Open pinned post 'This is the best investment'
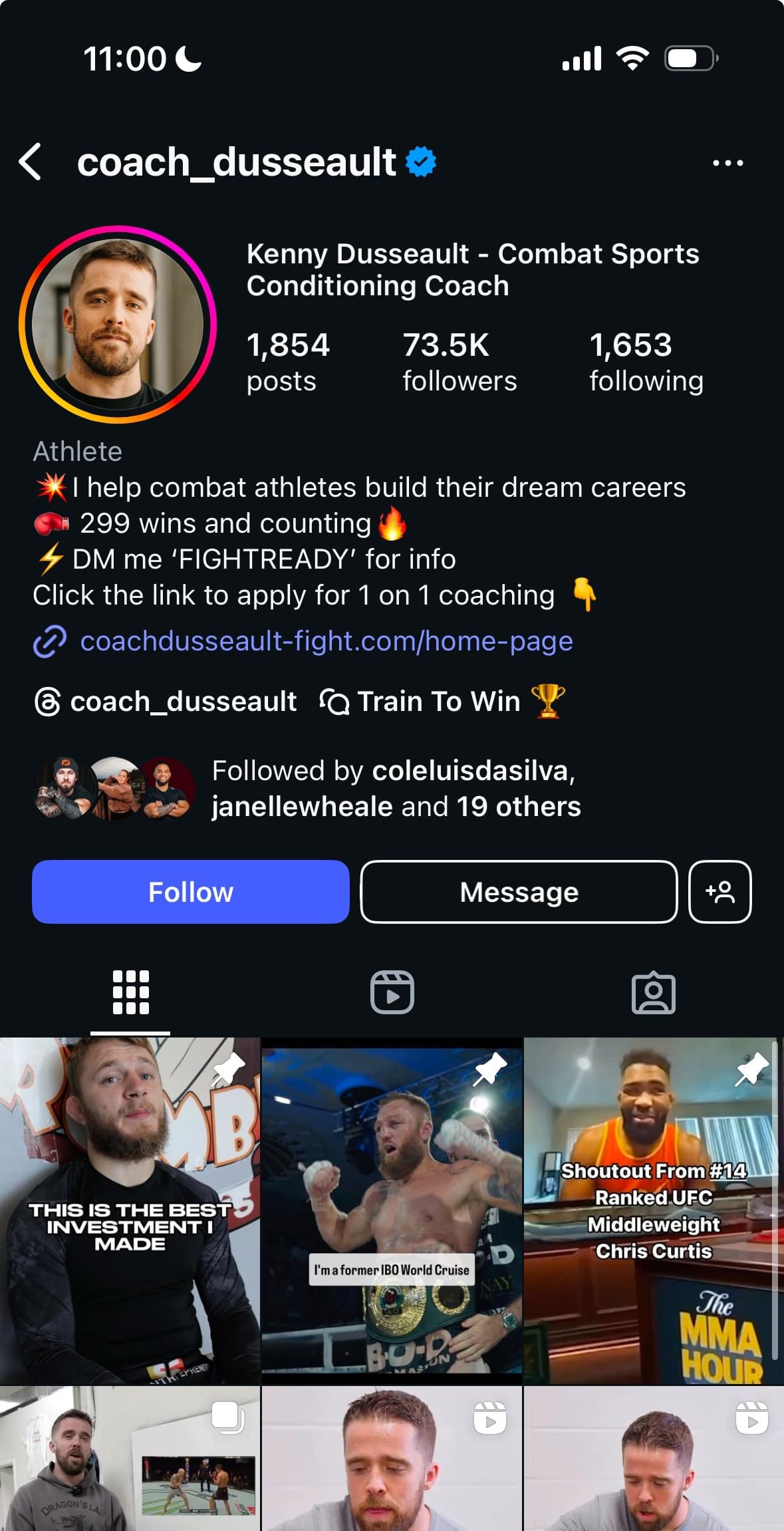 130,1210
